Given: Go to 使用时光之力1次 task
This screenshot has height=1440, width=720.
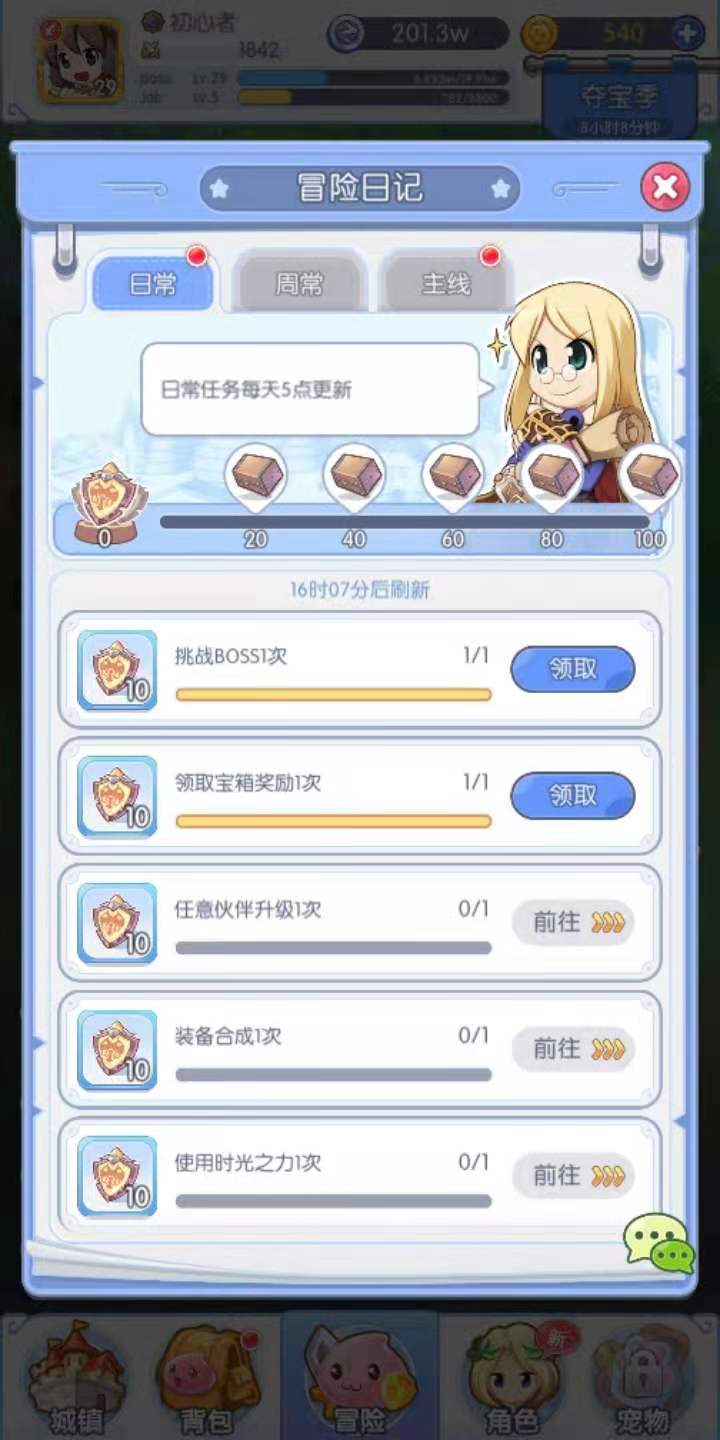Looking at the screenshot, I should pos(574,1175).
